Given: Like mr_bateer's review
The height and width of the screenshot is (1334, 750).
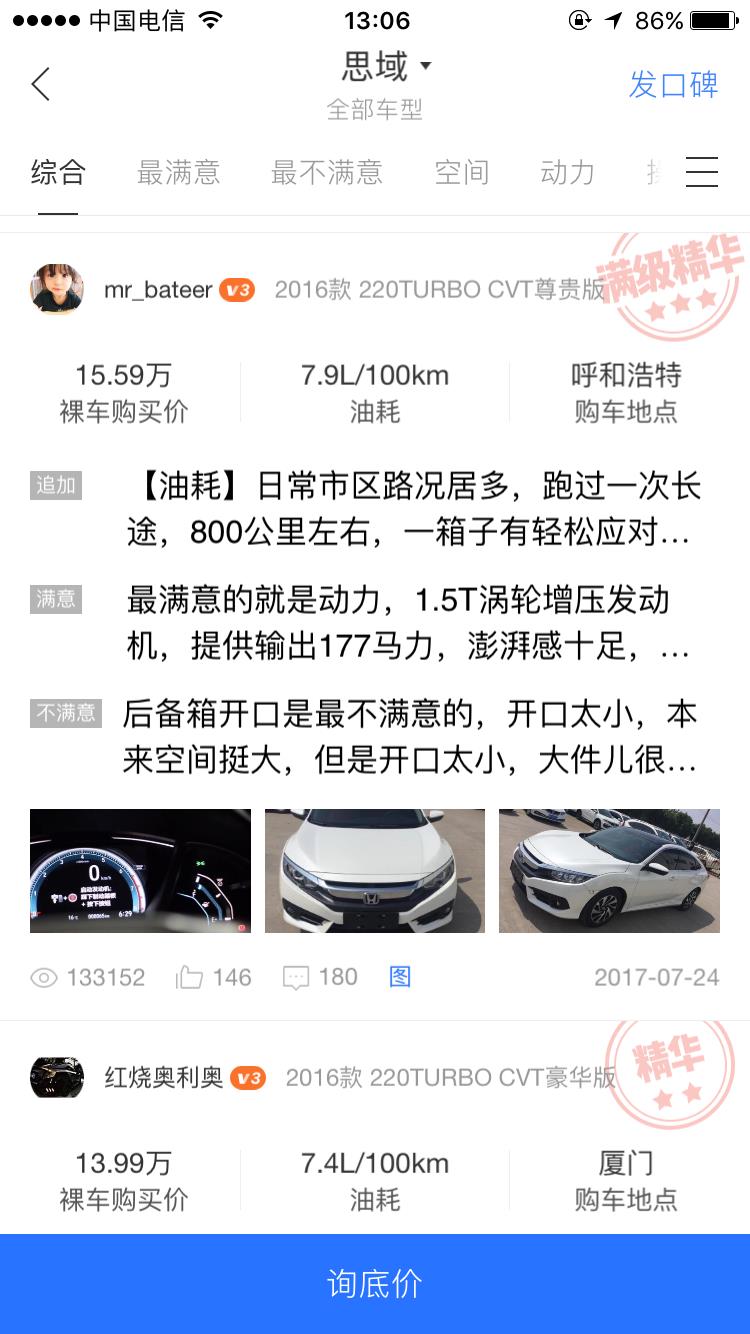Looking at the screenshot, I should point(213,977).
